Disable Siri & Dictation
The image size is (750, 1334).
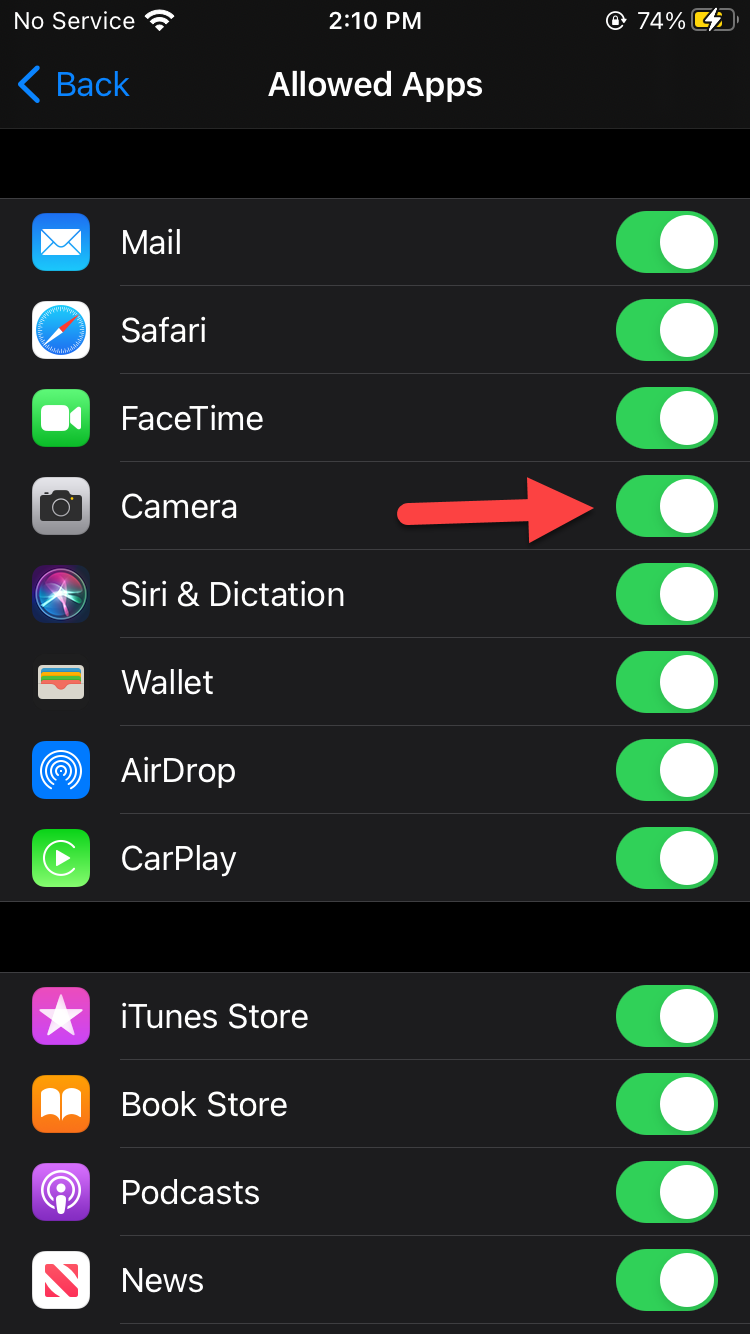point(666,594)
